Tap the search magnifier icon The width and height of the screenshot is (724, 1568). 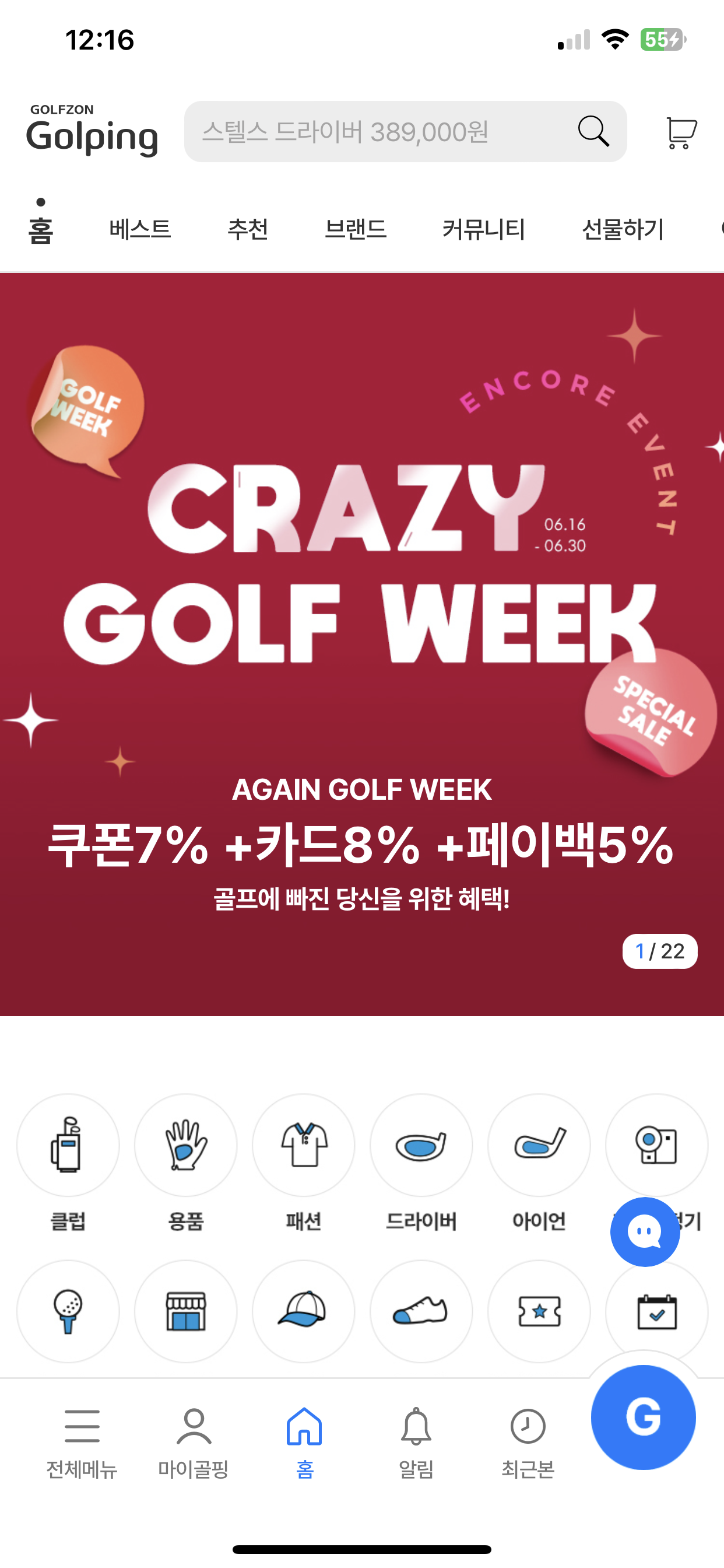click(x=593, y=131)
